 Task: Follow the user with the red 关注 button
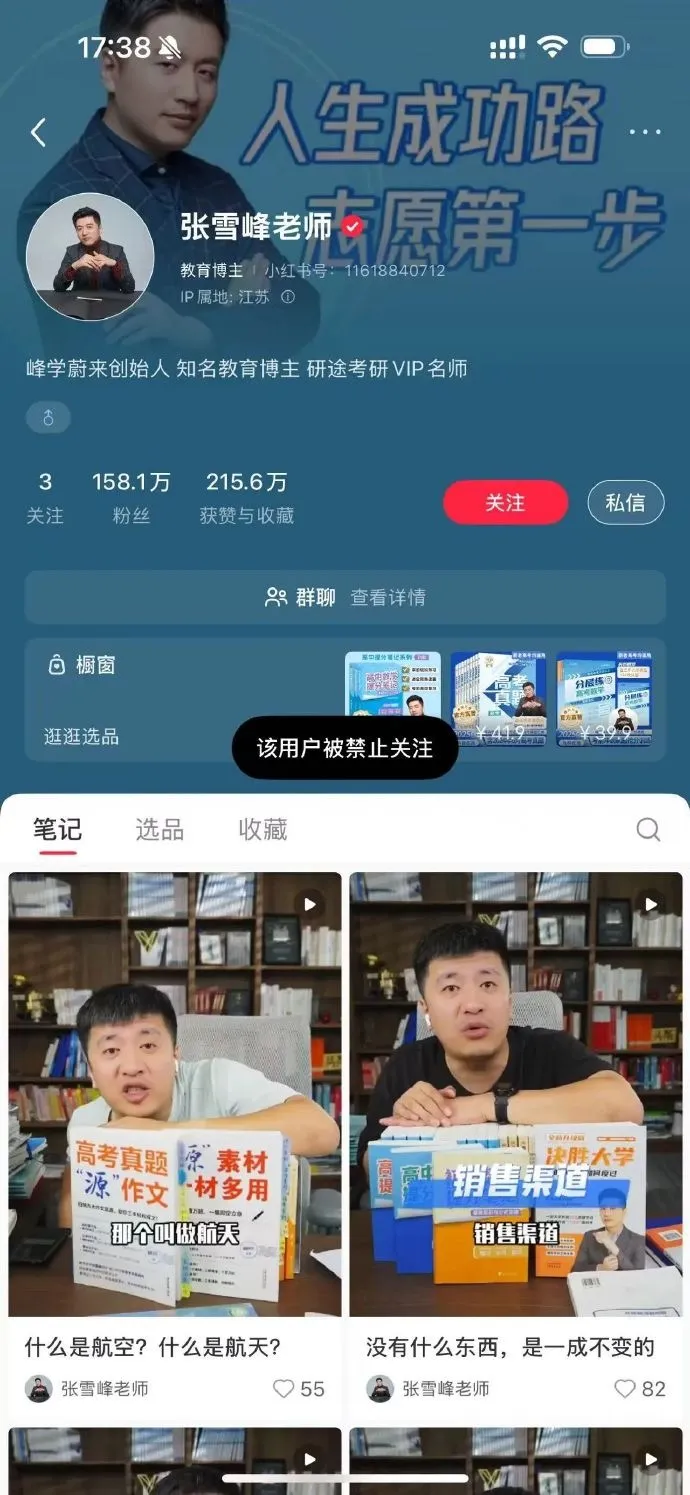[x=505, y=503]
